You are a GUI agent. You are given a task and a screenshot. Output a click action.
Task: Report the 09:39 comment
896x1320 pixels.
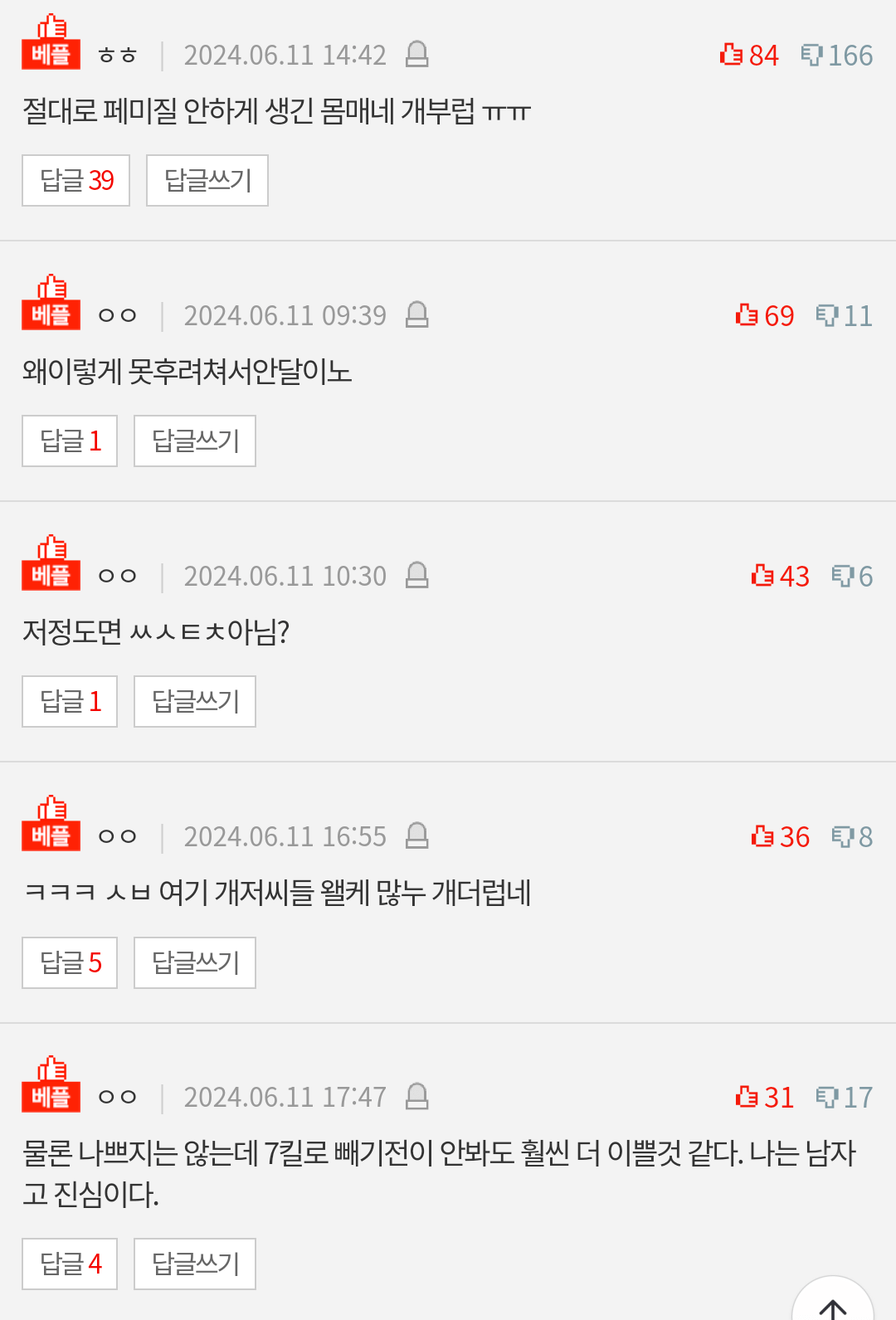click(x=416, y=315)
